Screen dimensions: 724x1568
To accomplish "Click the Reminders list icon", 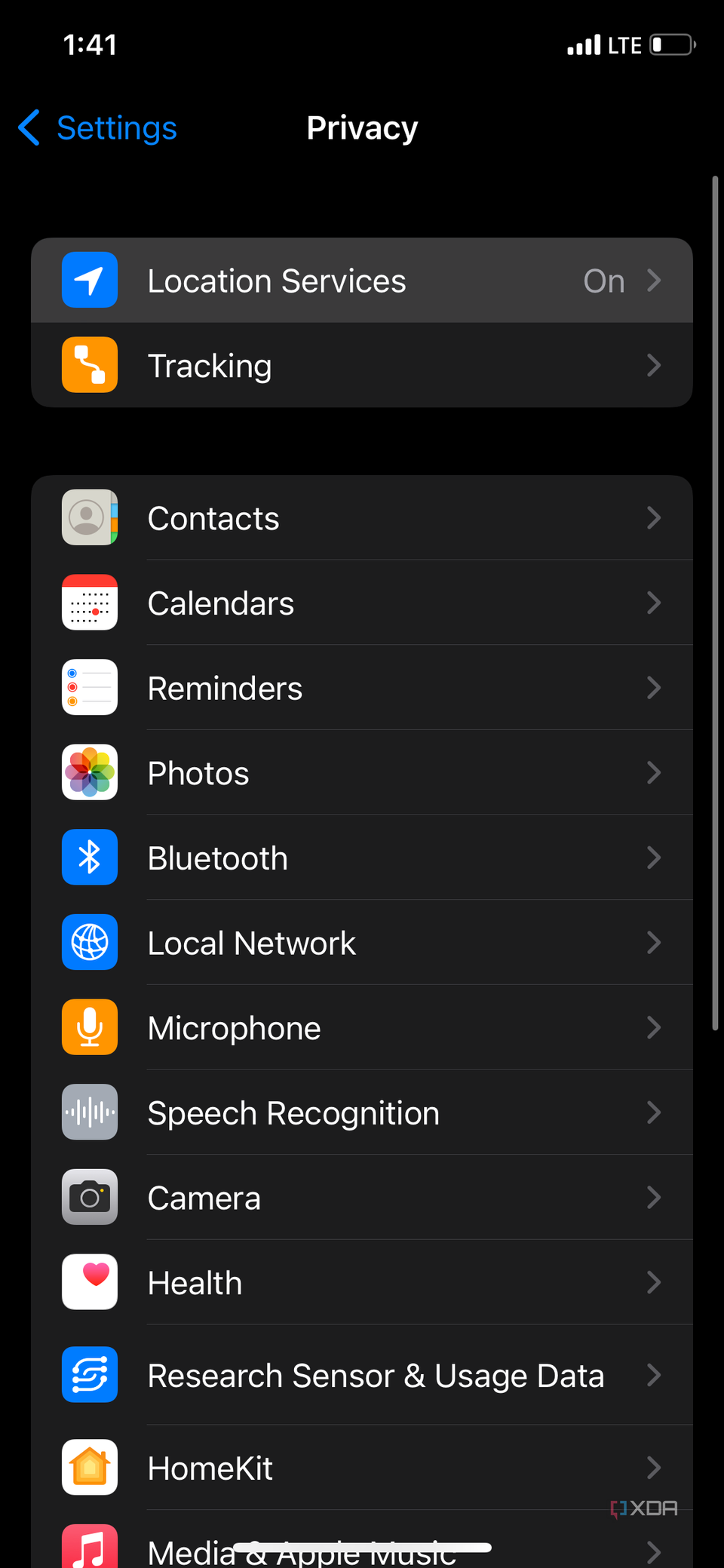I will point(89,687).
